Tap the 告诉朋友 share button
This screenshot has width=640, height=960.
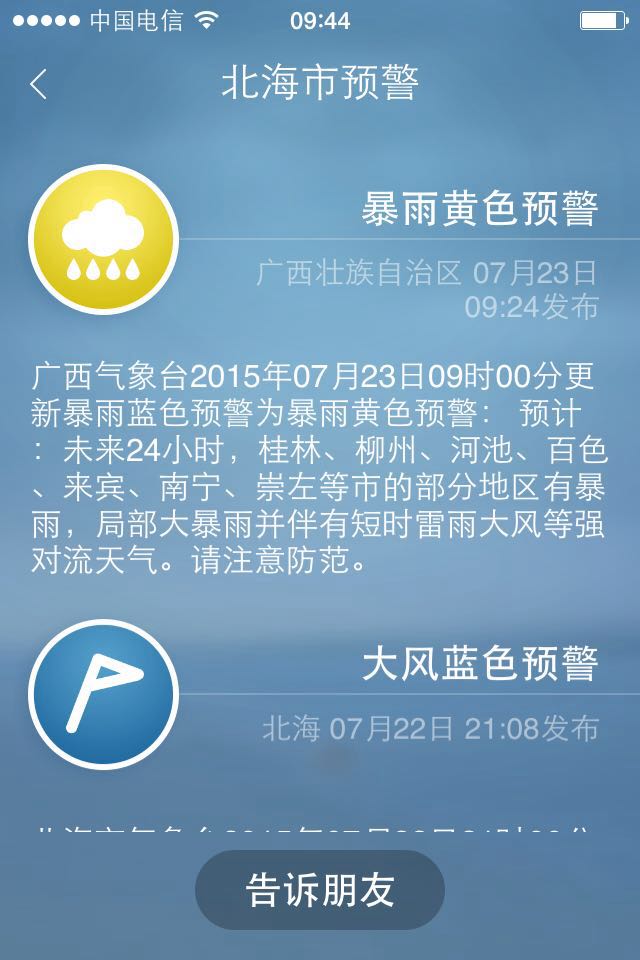click(320, 889)
